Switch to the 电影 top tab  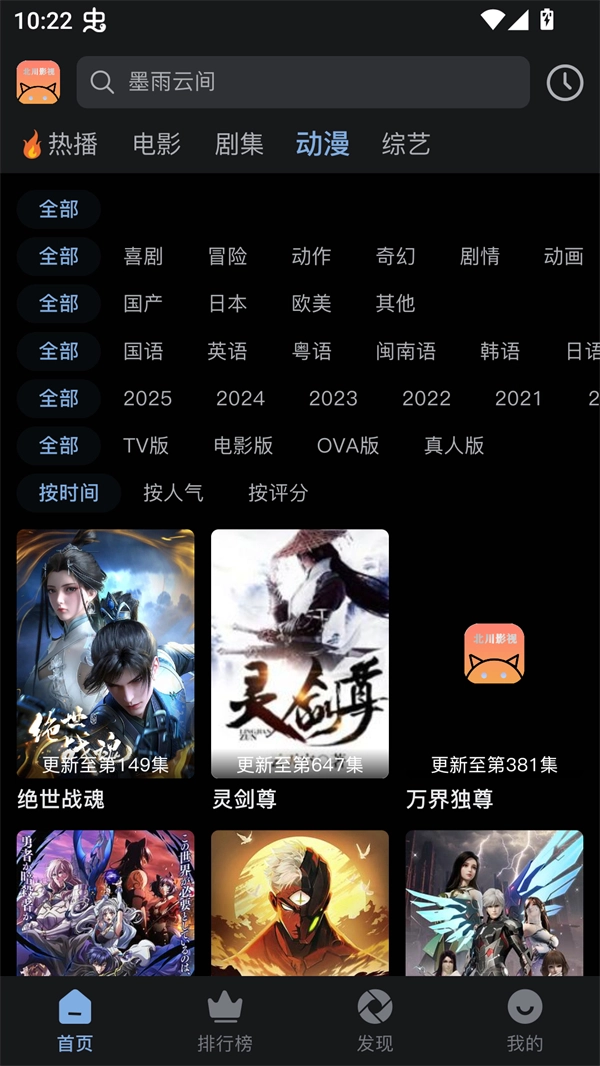pyautogui.click(x=157, y=145)
